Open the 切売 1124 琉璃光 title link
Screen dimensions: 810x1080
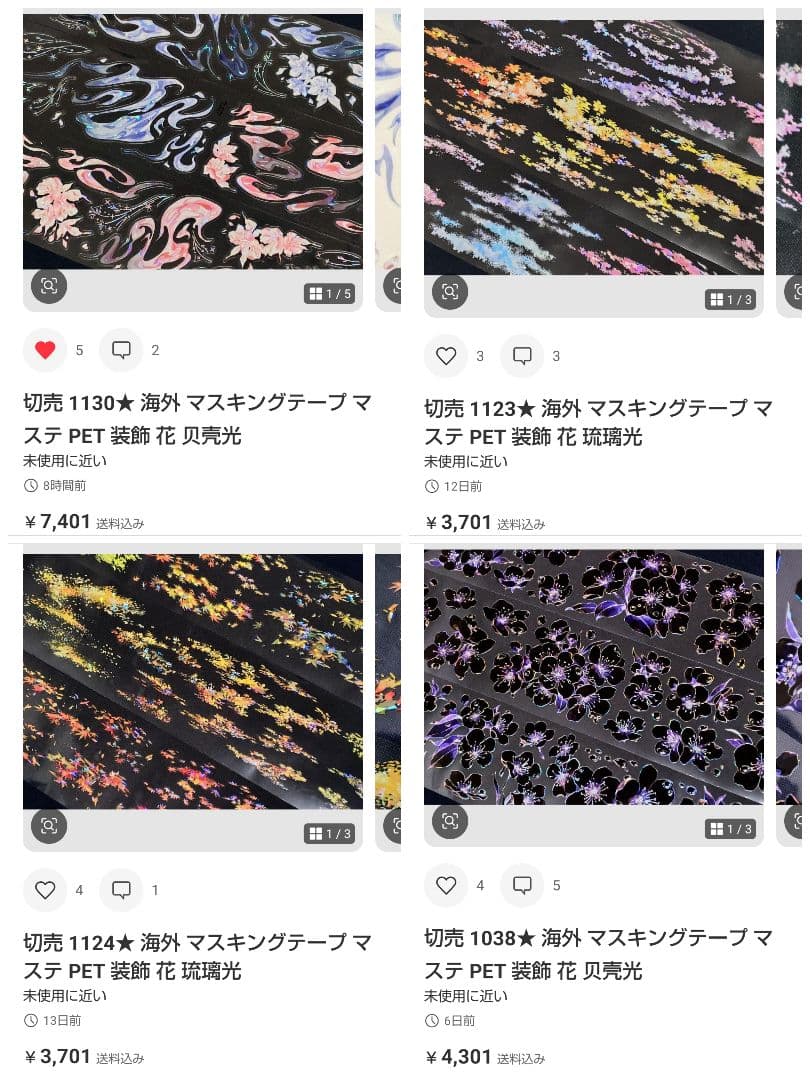[197, 955]
